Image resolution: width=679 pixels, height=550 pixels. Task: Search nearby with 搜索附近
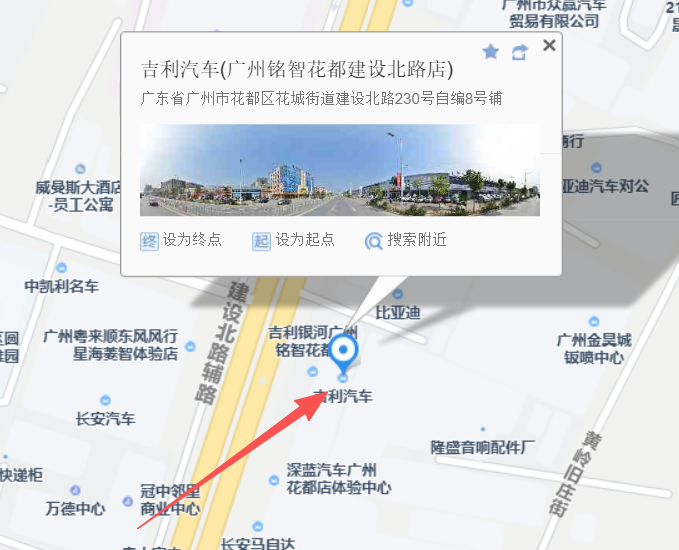406,240
